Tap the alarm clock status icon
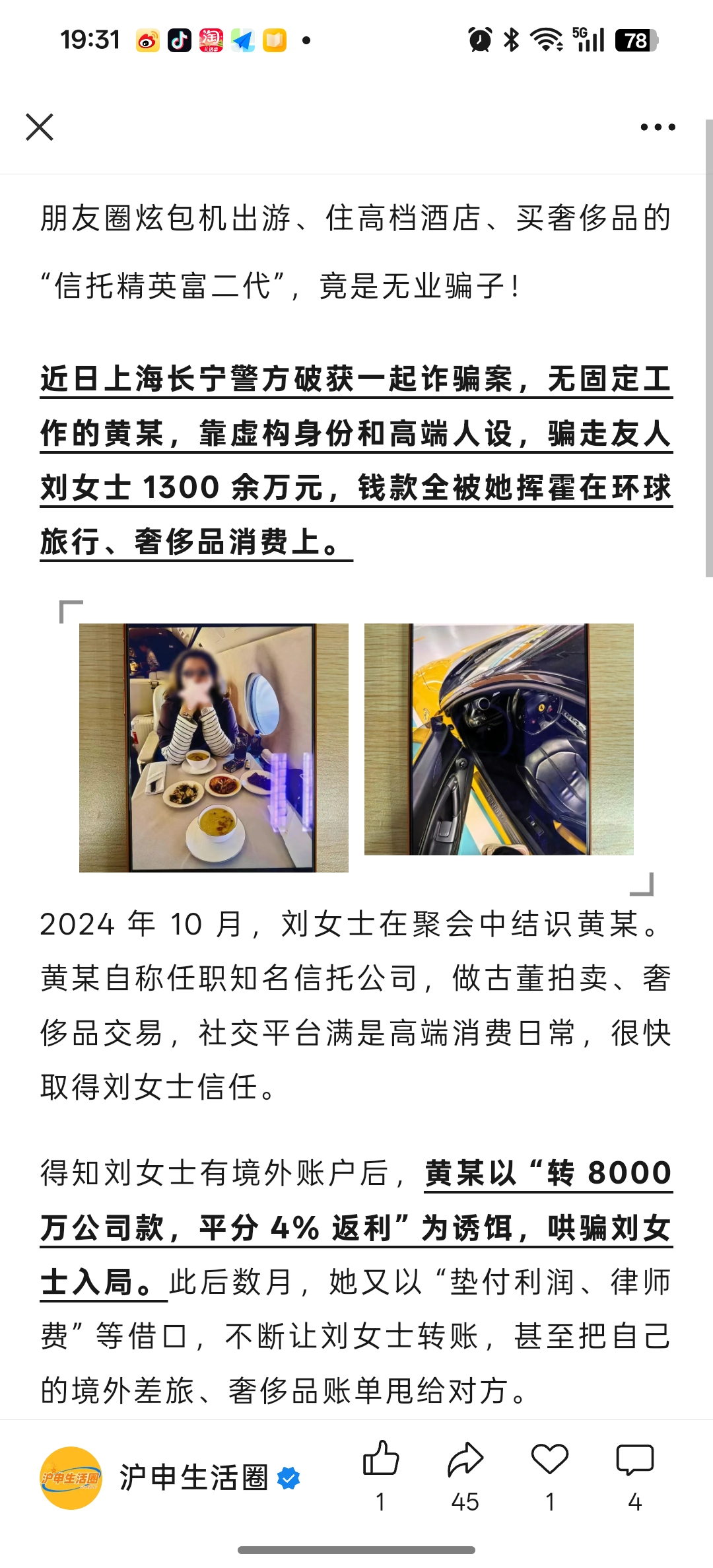 [x=481, y=41]
